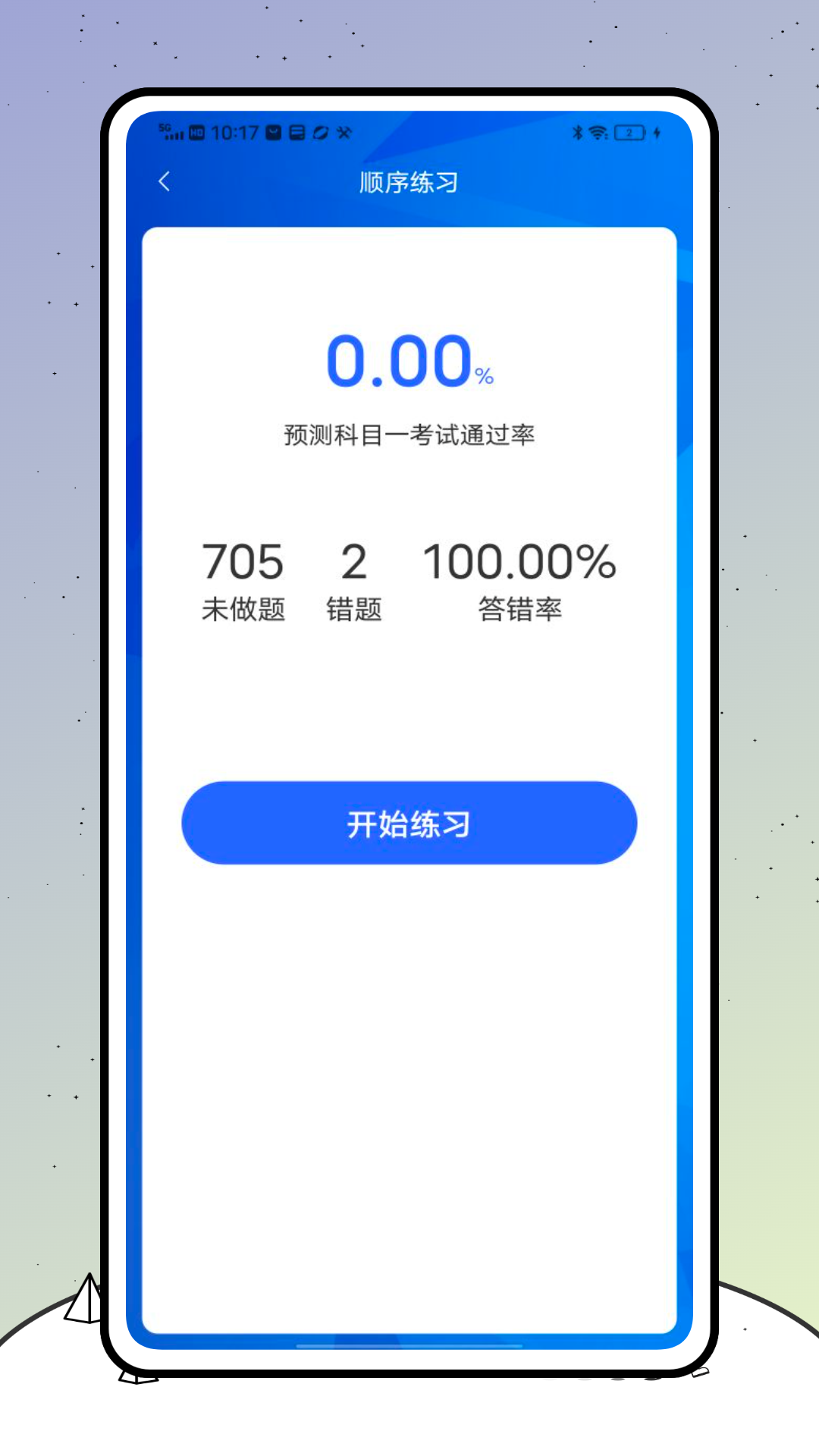Tap the alarm clock notification icon
The height and width of the screenshot is (1456, 819).
pos(273,132)
